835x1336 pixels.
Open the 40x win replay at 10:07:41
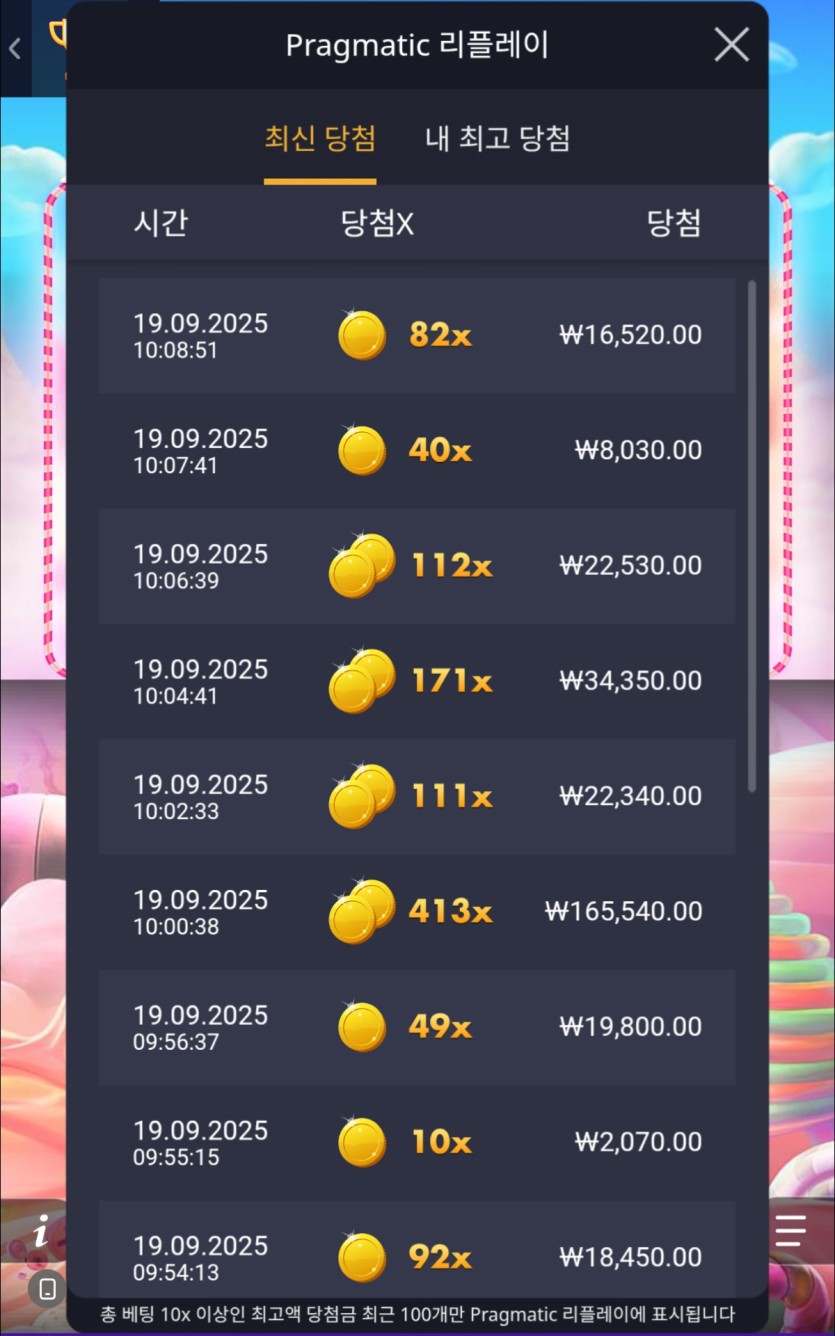click(417, 450)
